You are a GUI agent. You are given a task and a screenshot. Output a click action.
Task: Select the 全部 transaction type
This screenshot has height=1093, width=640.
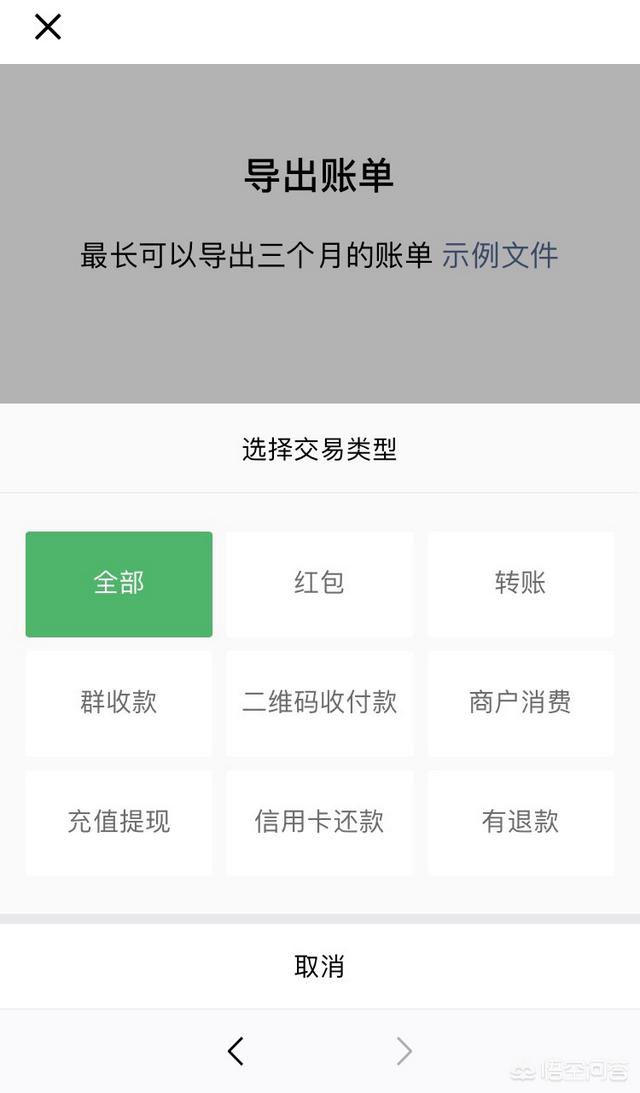pyautogui.click(x=119, y=584)
